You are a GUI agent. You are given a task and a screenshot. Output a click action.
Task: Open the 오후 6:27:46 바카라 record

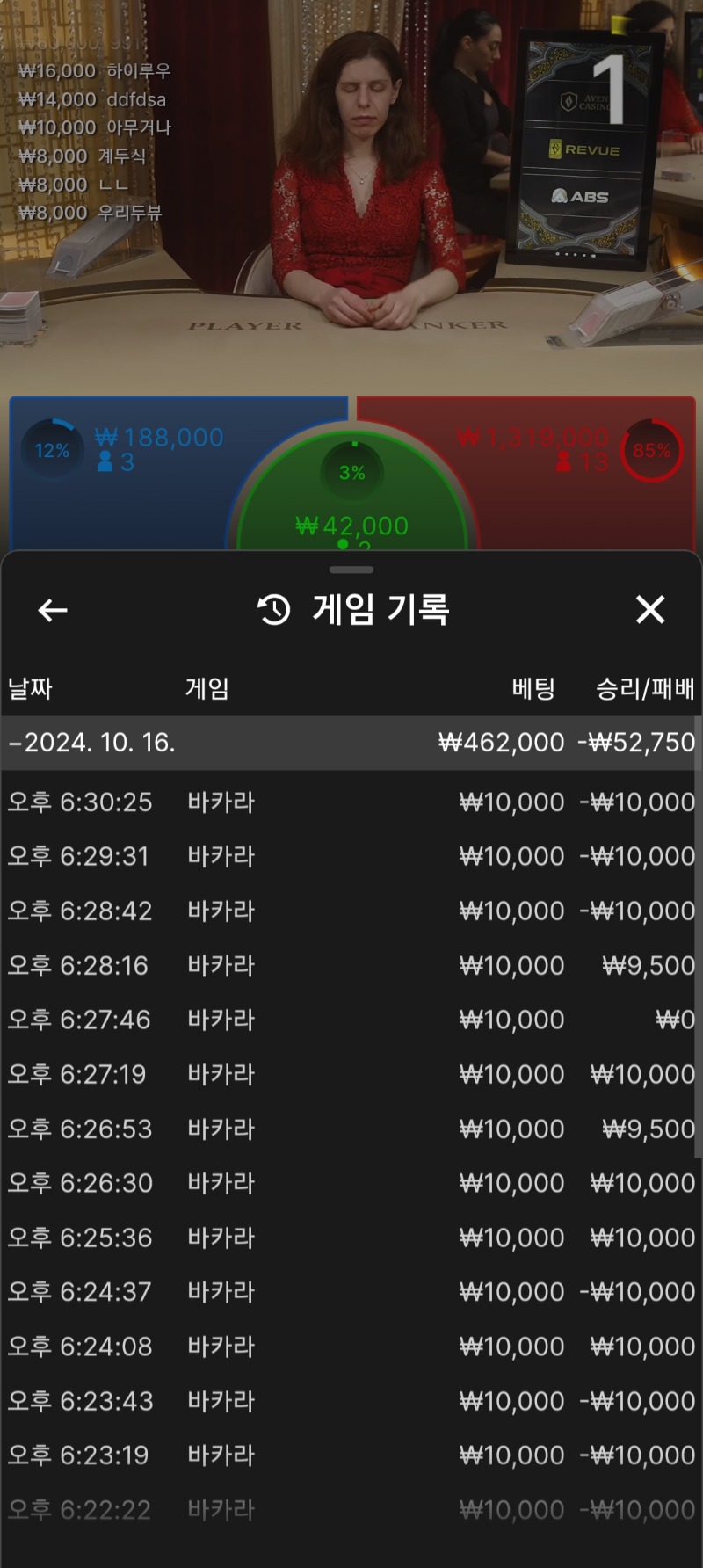point(351,1020)
